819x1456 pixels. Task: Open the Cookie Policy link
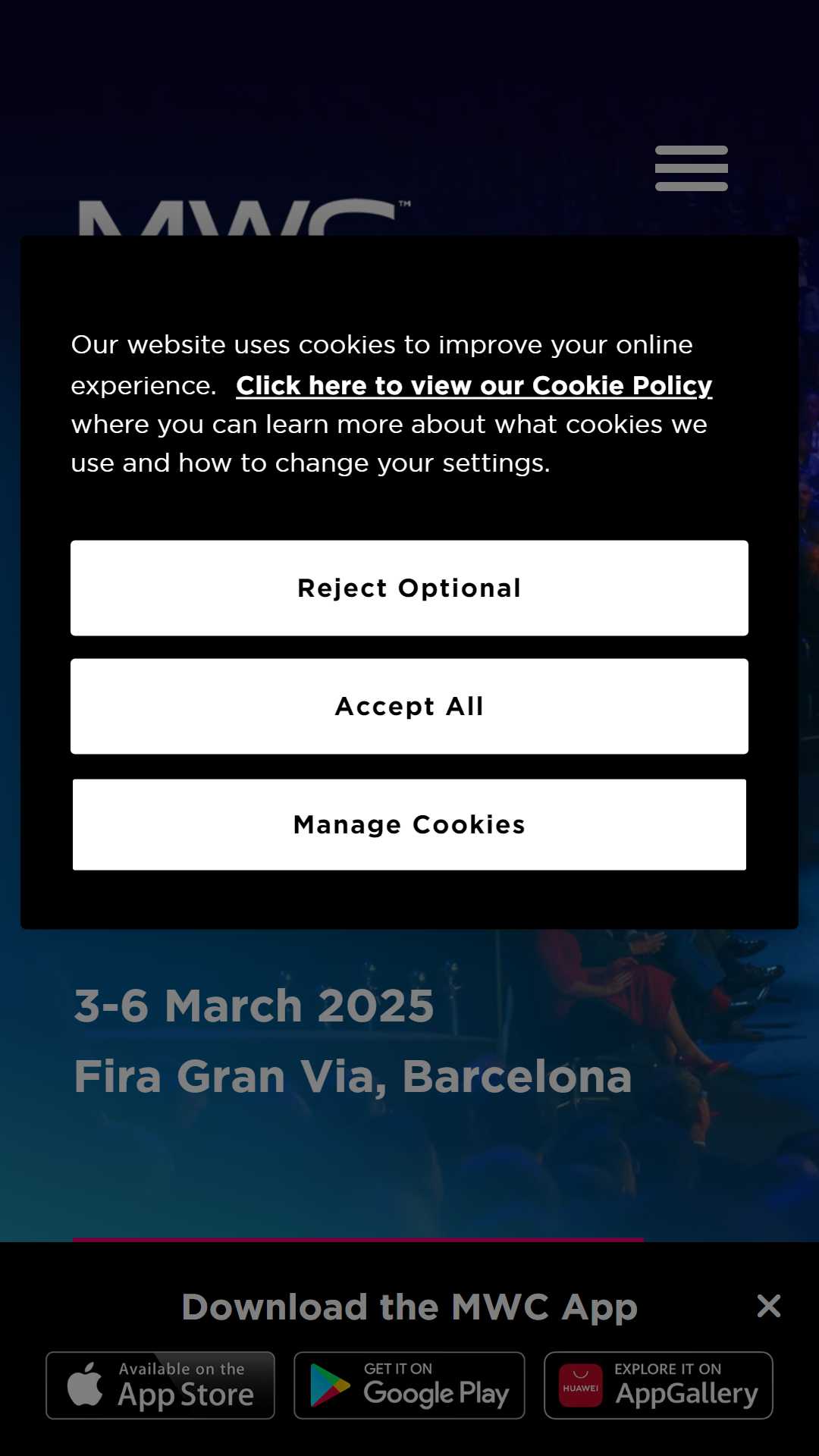coord(474,385)
